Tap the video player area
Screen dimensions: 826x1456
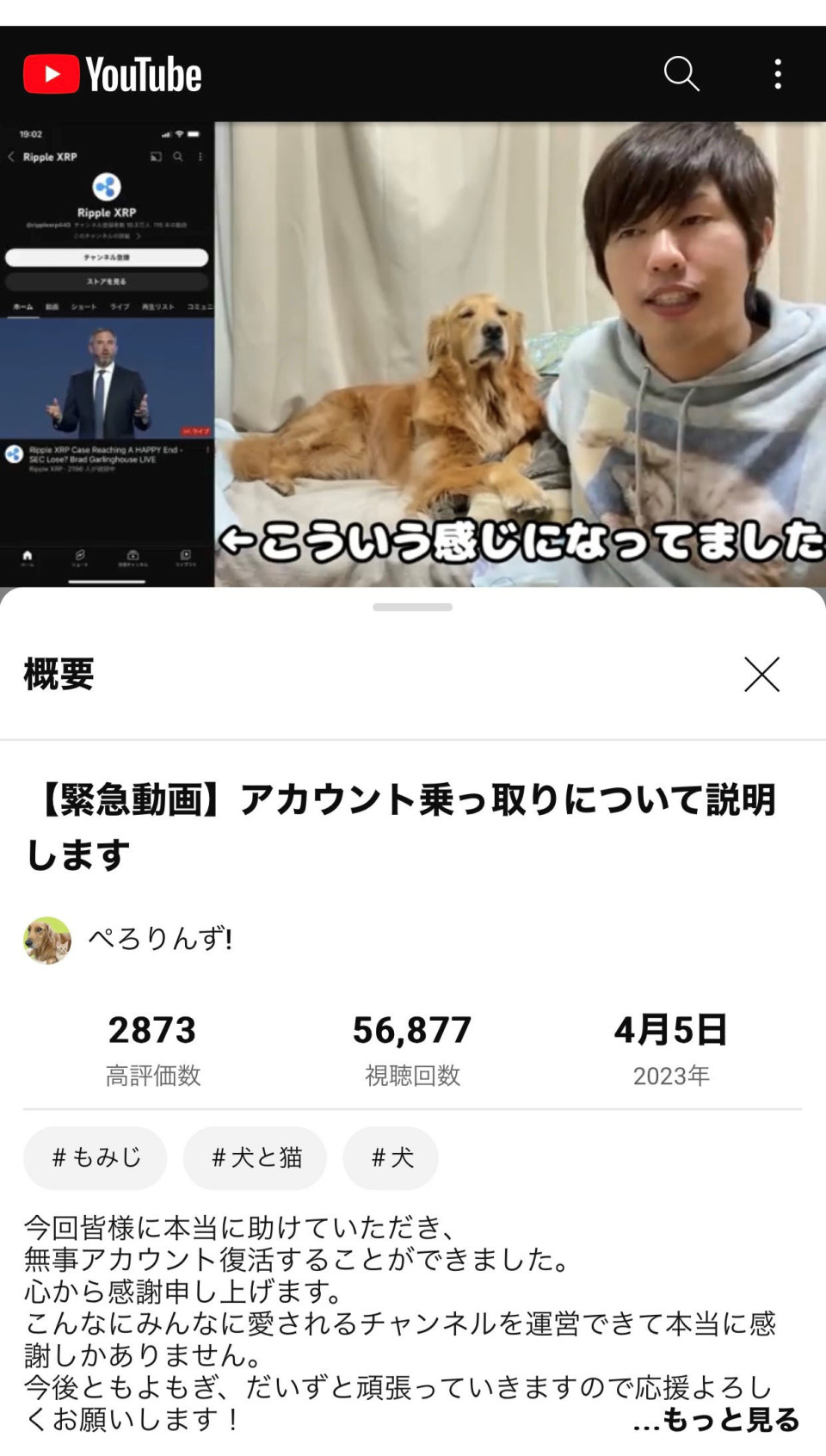413,355
